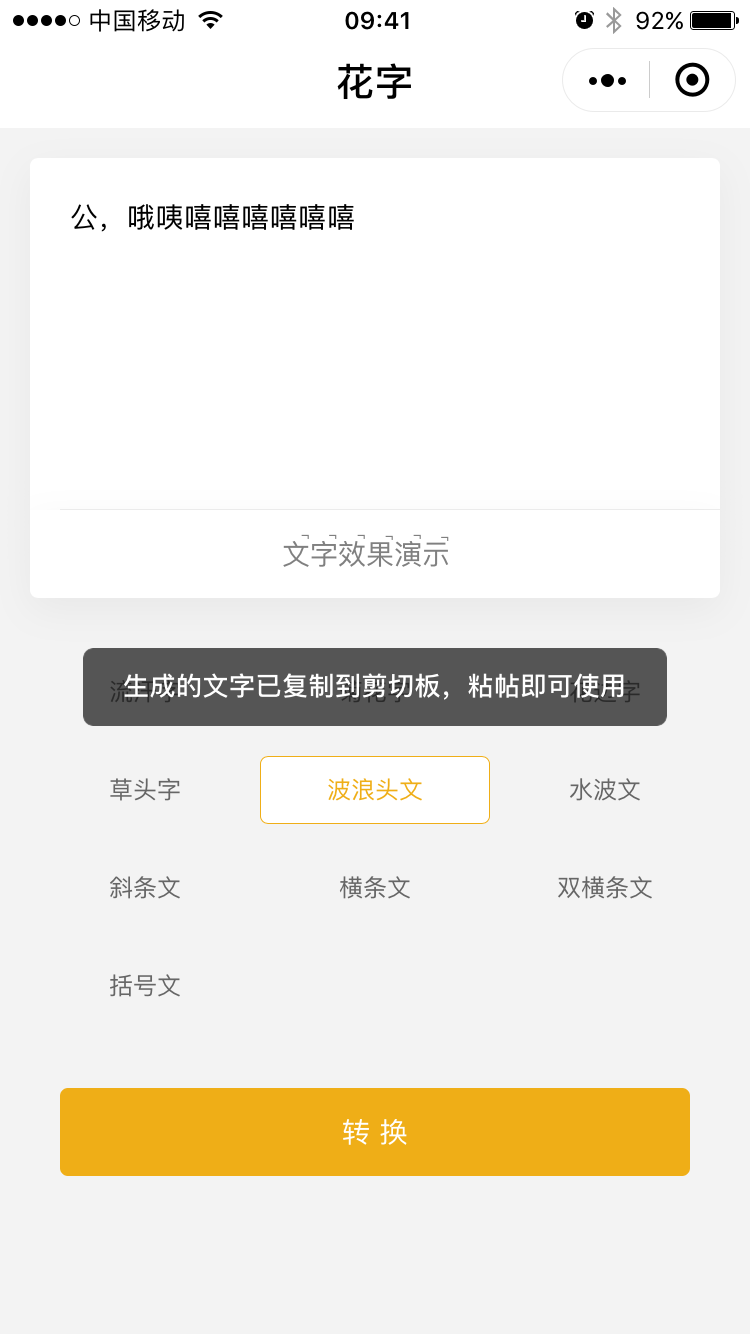Tap the 转换 convert button
Viewport: 750px width, 1334px height.
coord(375,1132)
